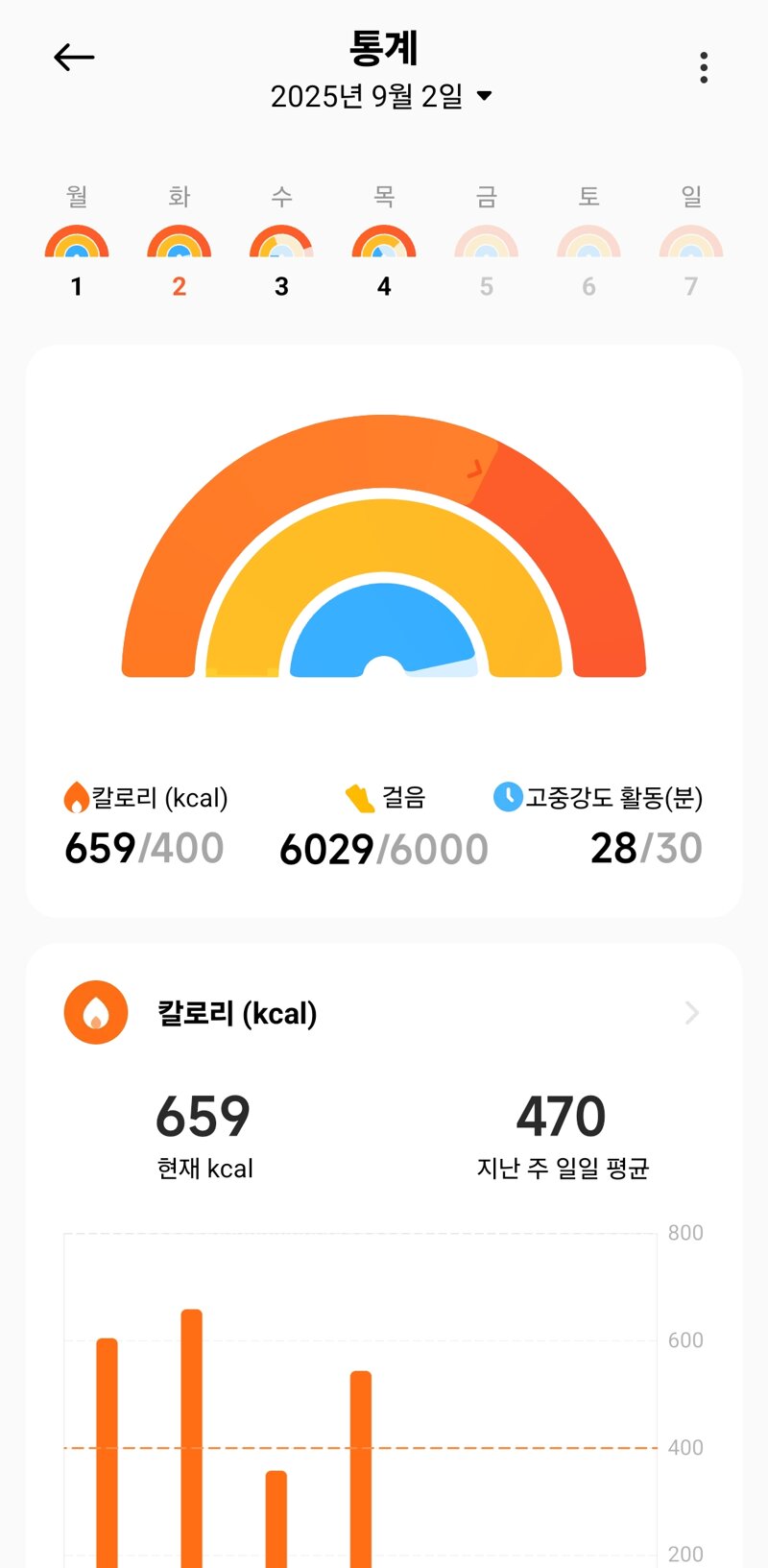Open the date picker 2025년 9월 2일
The image size is (768, 1568).
point(381,96)
